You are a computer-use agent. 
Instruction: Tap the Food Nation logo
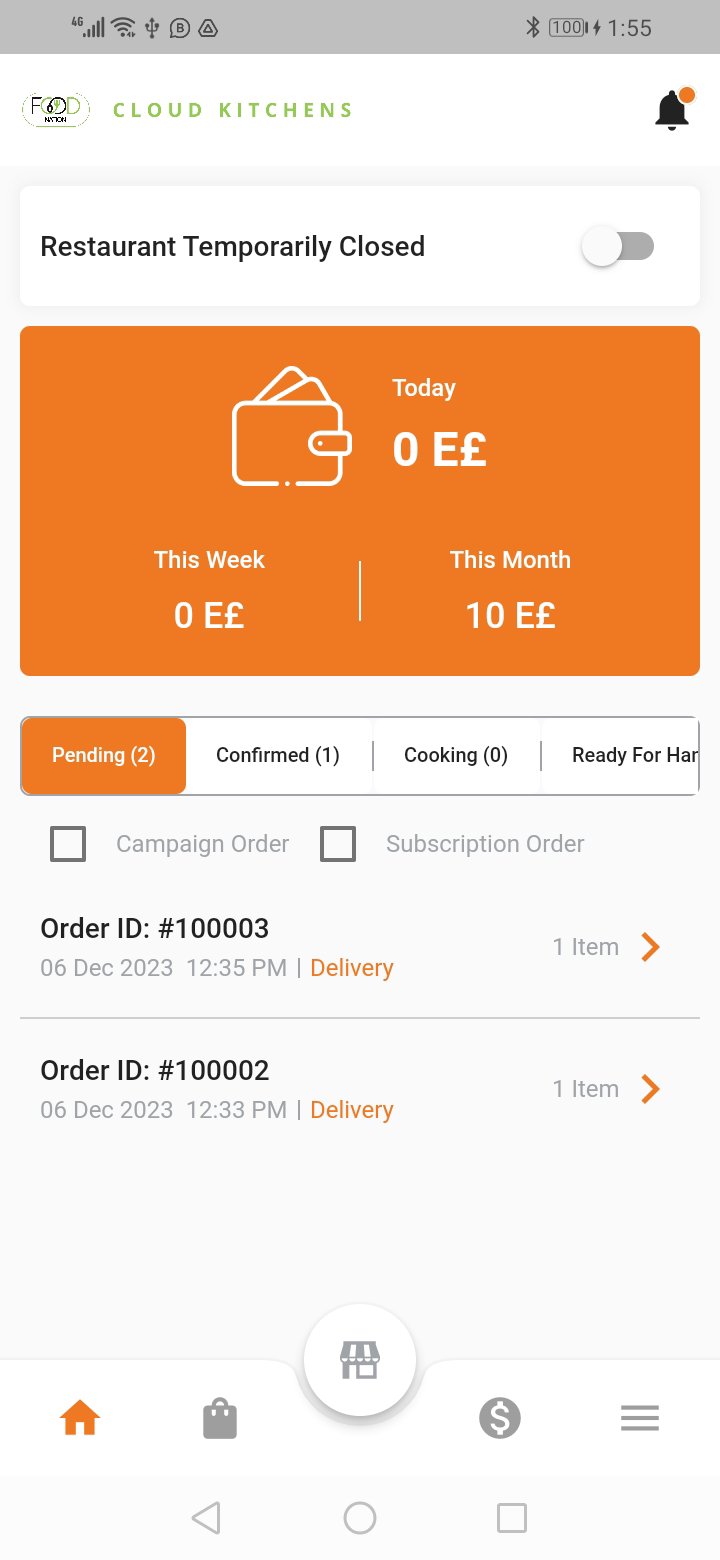pyautogui.click(x=55, y=108)
